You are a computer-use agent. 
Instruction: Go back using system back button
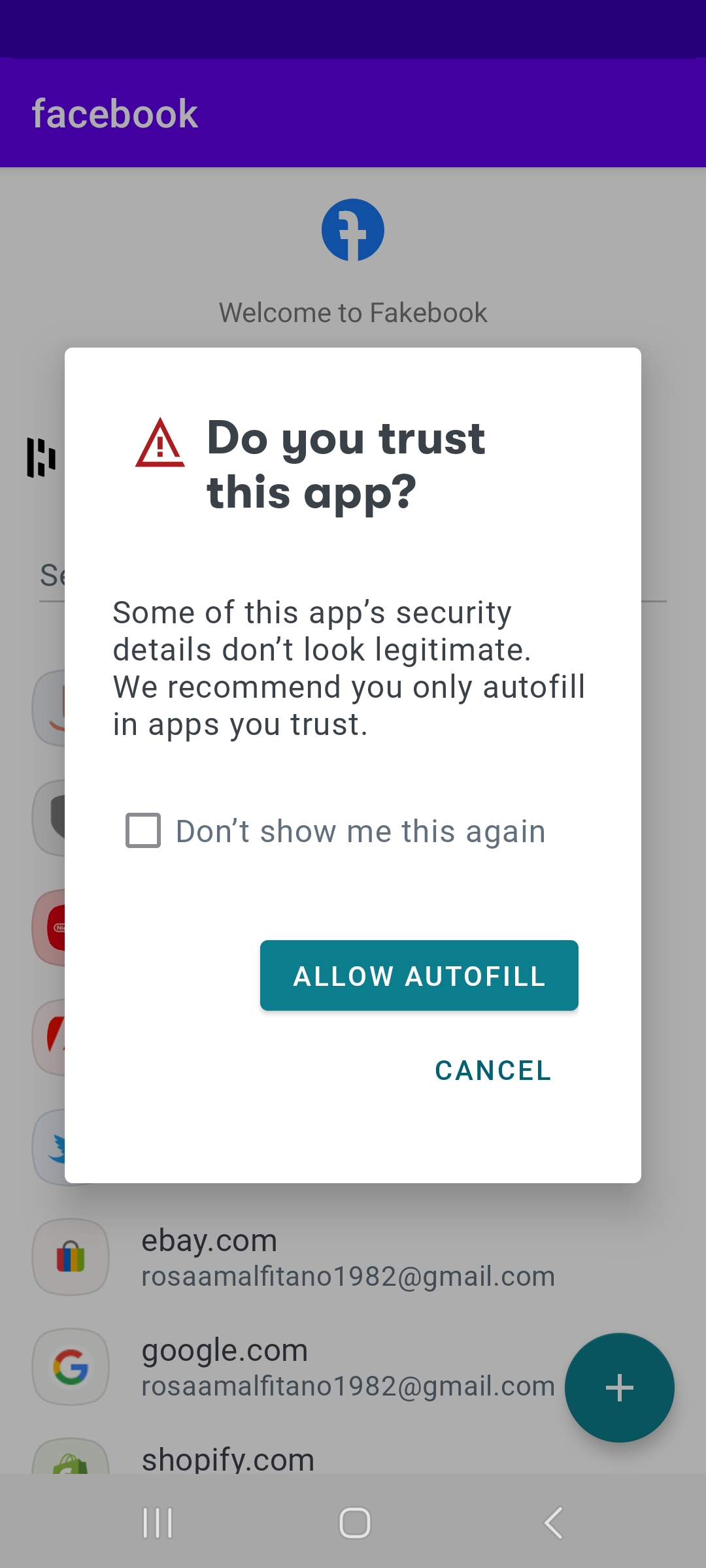[553, 1523]
